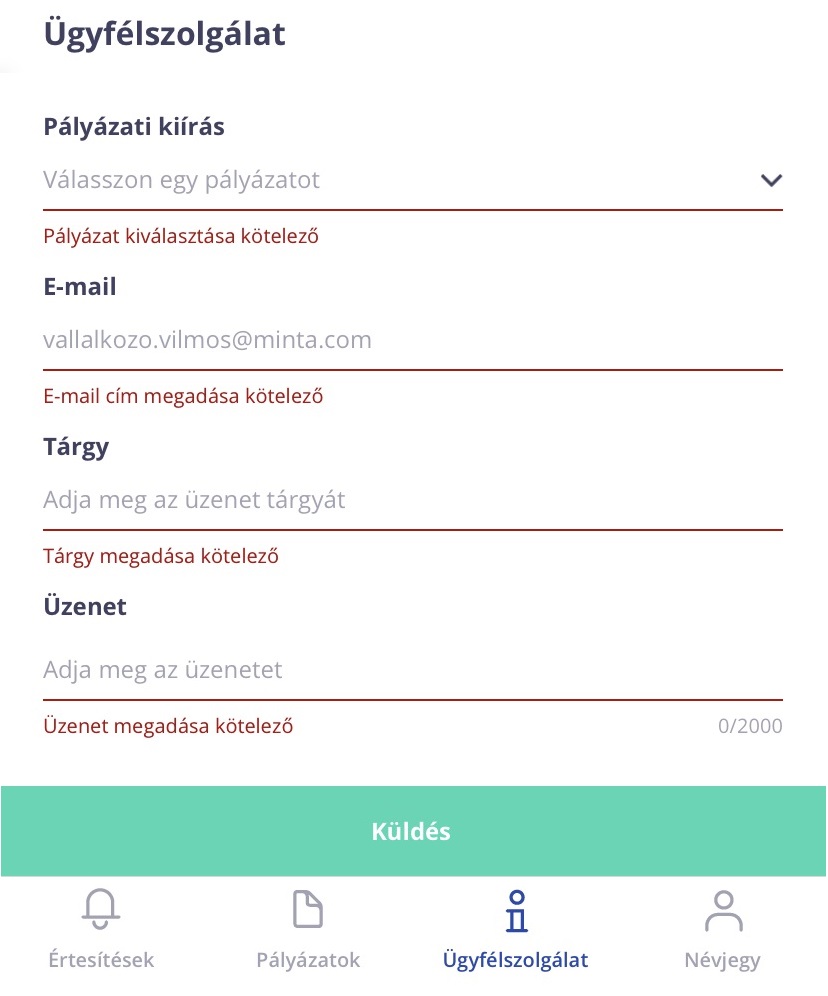
Task: Send the form with Küldés button
Action: point(413,831)
